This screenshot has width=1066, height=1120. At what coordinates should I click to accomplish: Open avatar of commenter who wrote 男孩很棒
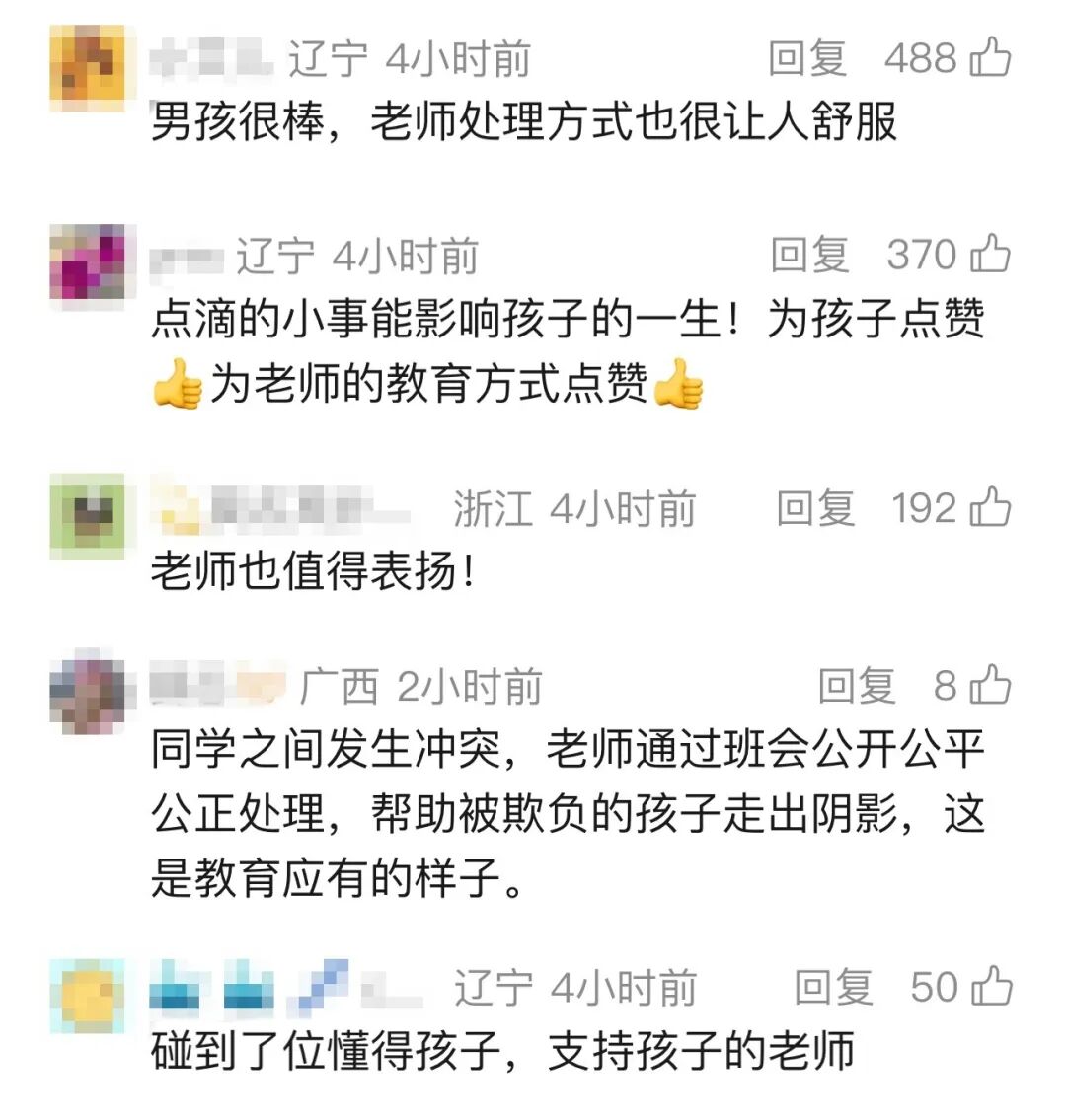(x=88, y=66)
